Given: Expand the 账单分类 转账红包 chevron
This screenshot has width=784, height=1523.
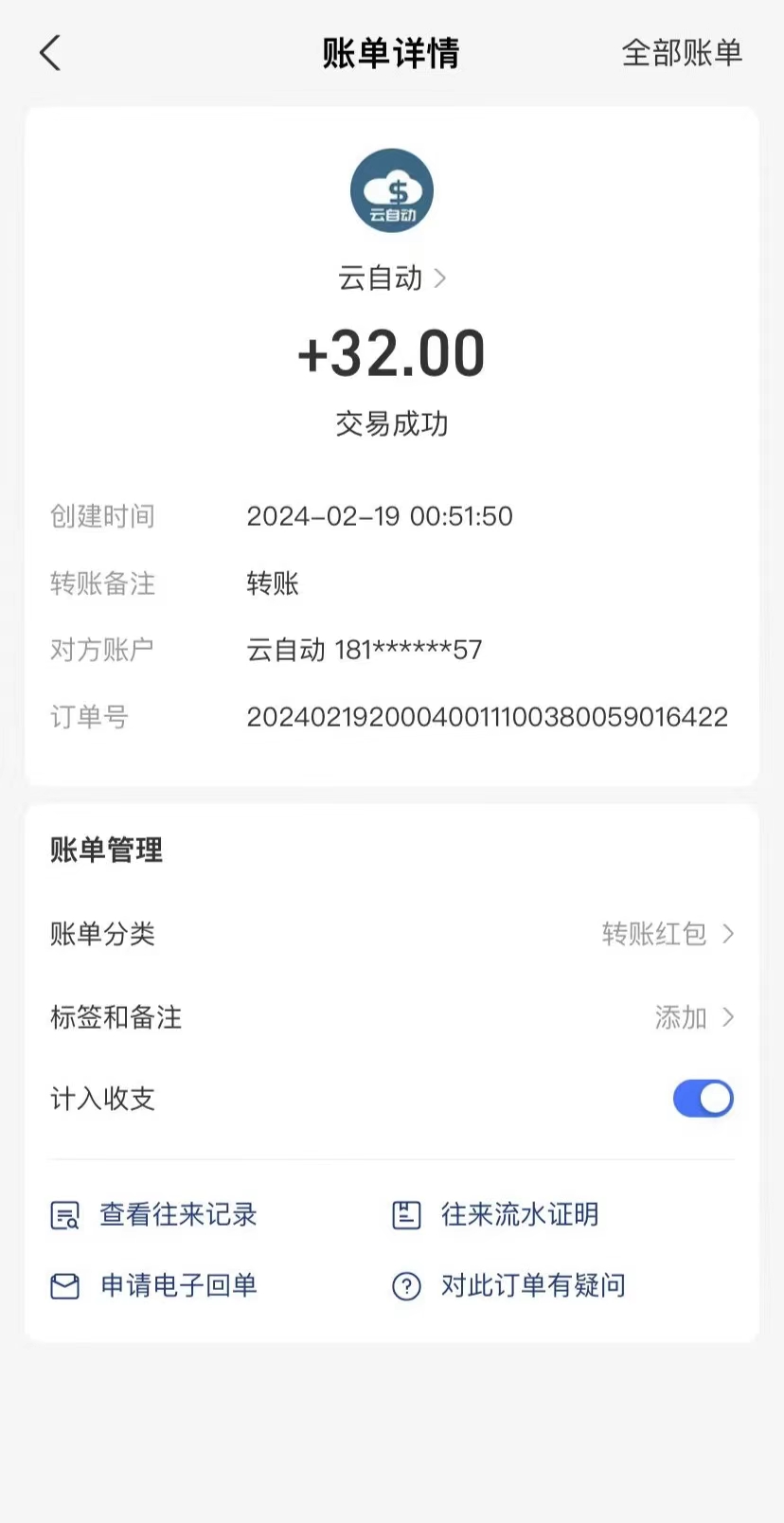Looking at the screenshot, I should (727, 934).
